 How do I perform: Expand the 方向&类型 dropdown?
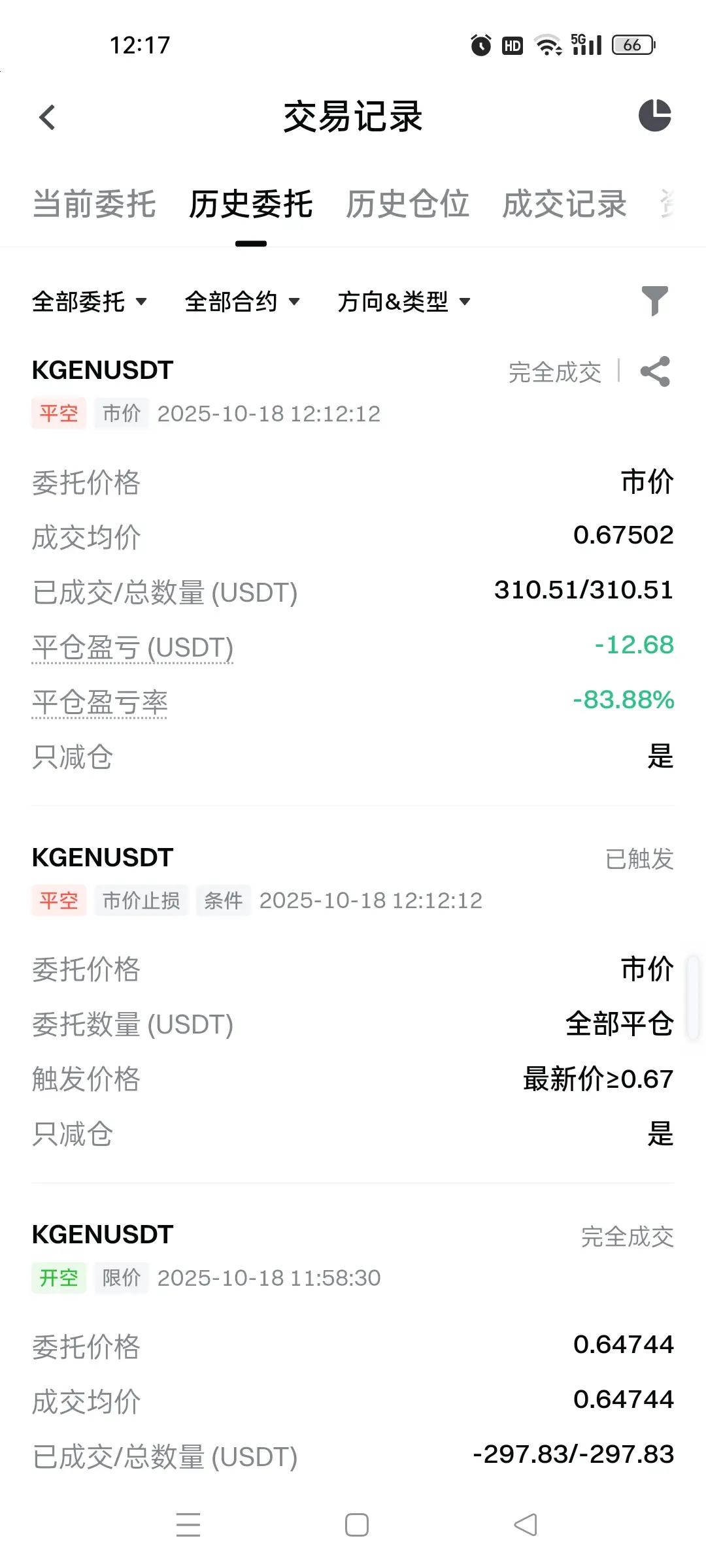pos(404,302)
